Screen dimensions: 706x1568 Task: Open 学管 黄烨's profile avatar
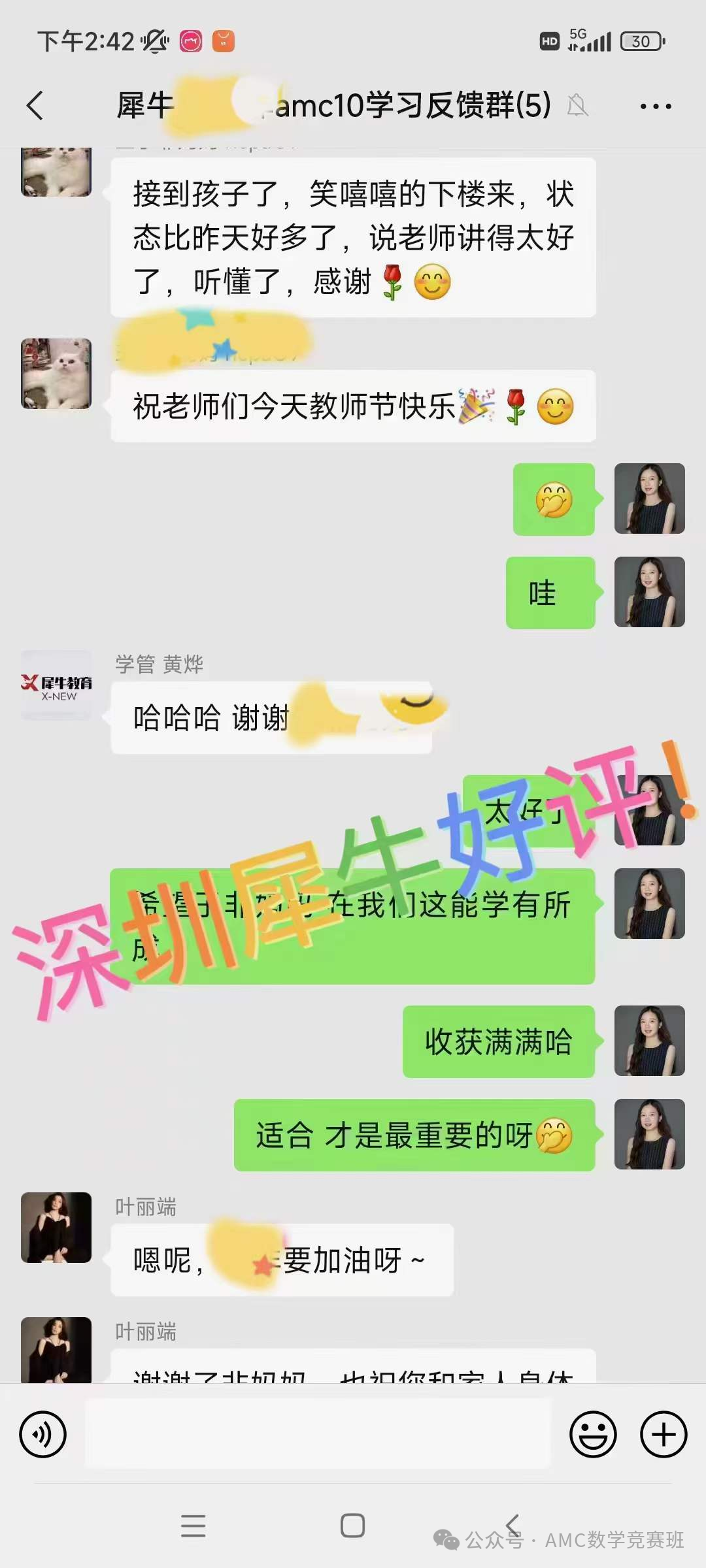pos(56,685)
